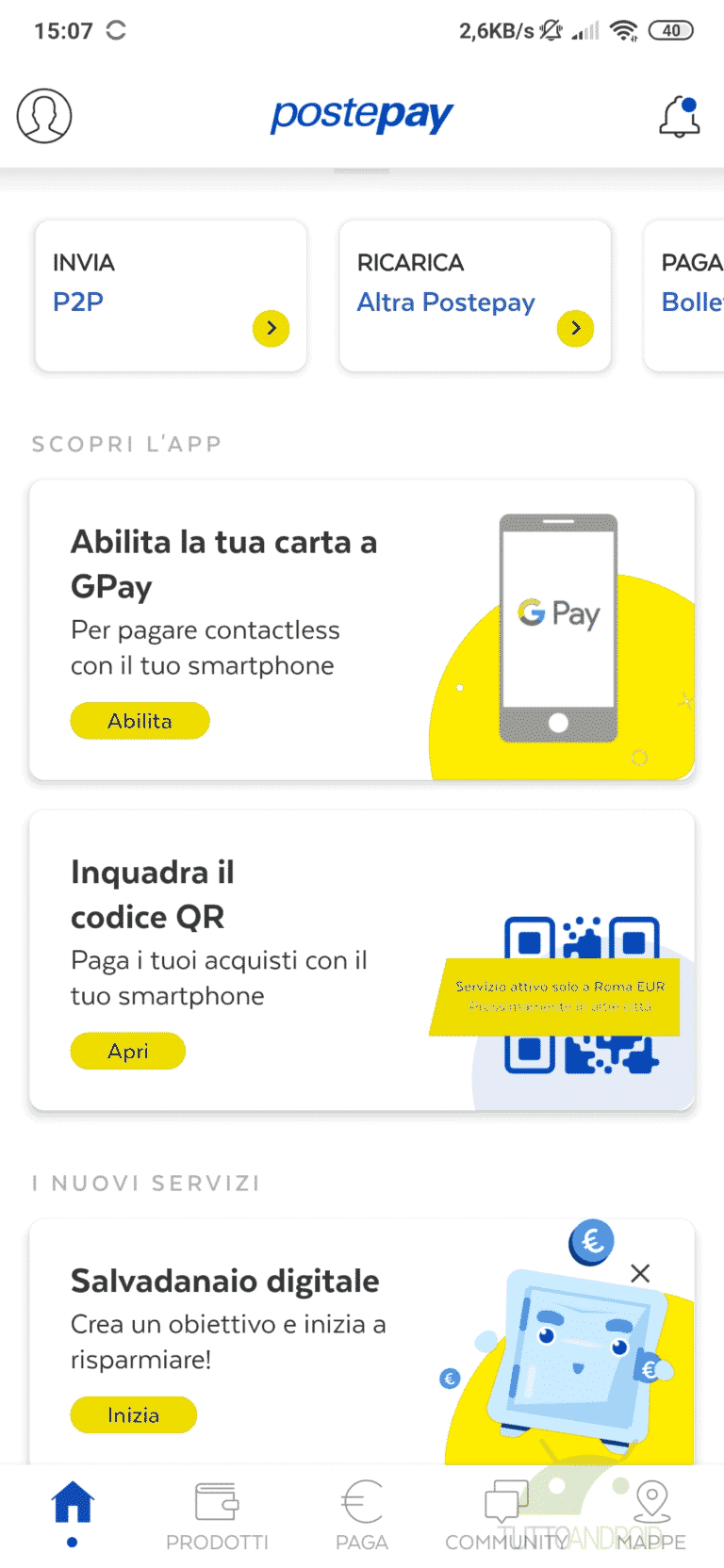Dismiss the Salvadanaio digitale card
This screenshot has width=724, height=1568.
coord(640,1273)
